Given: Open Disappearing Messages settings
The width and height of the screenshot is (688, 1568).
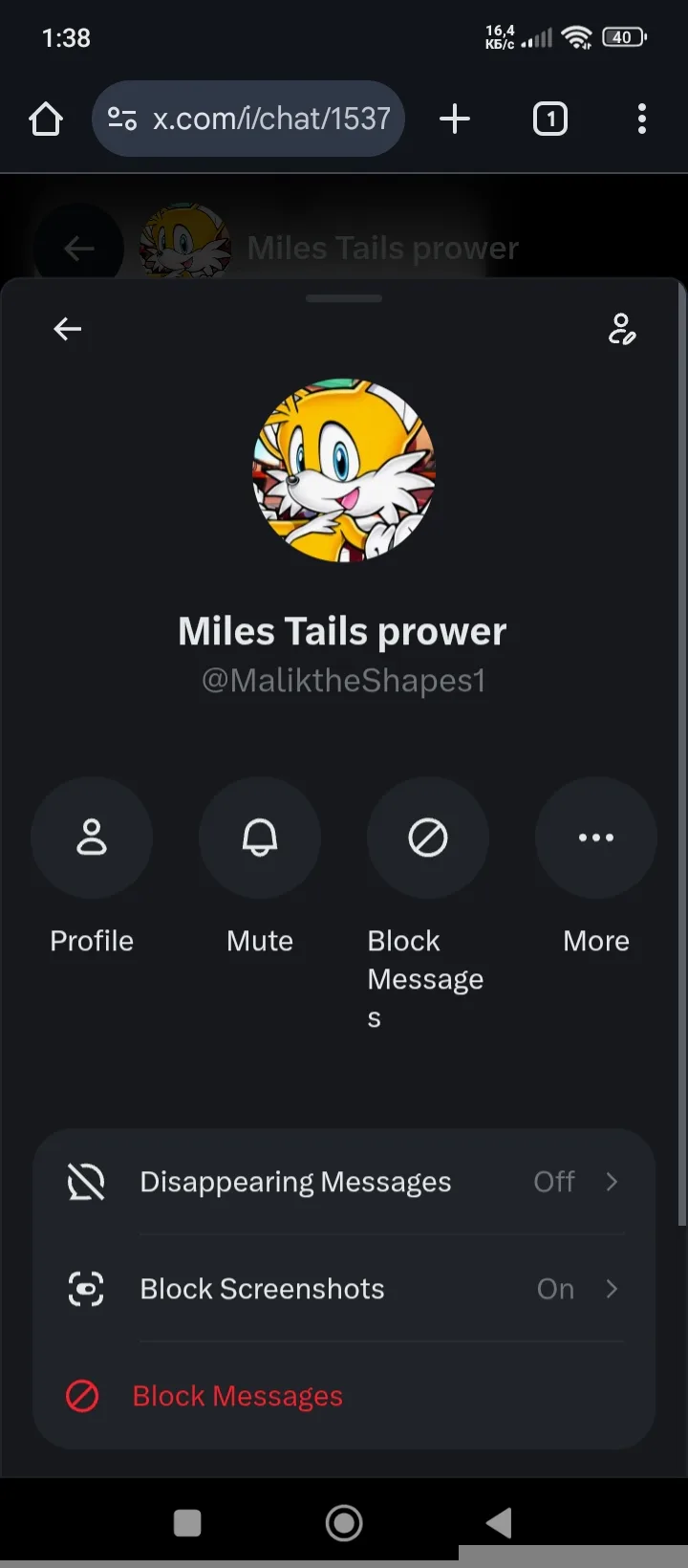Looking at the screenshot, I should pyautogui.click(x=344, y=1182).
